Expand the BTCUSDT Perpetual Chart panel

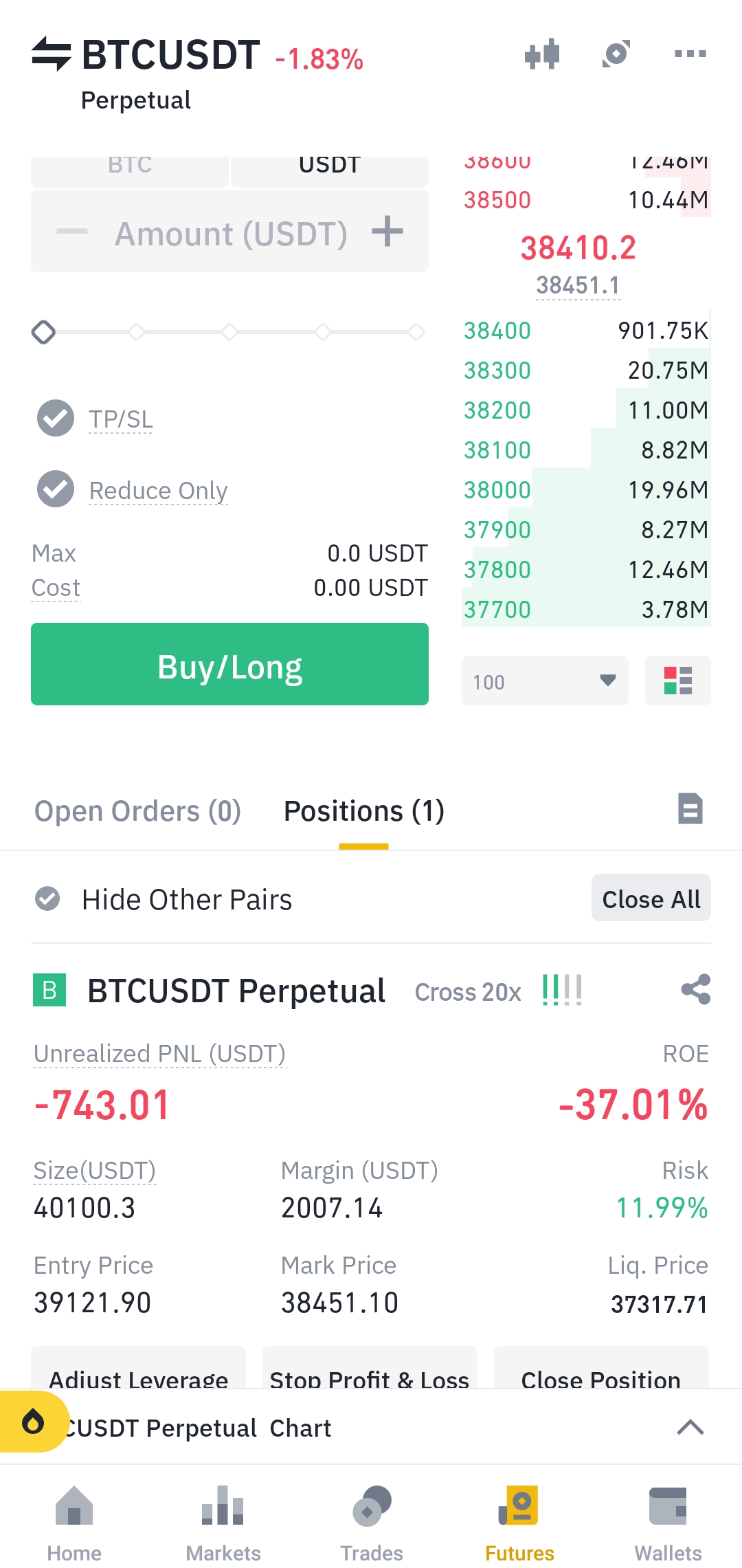tap(690, 1428)
